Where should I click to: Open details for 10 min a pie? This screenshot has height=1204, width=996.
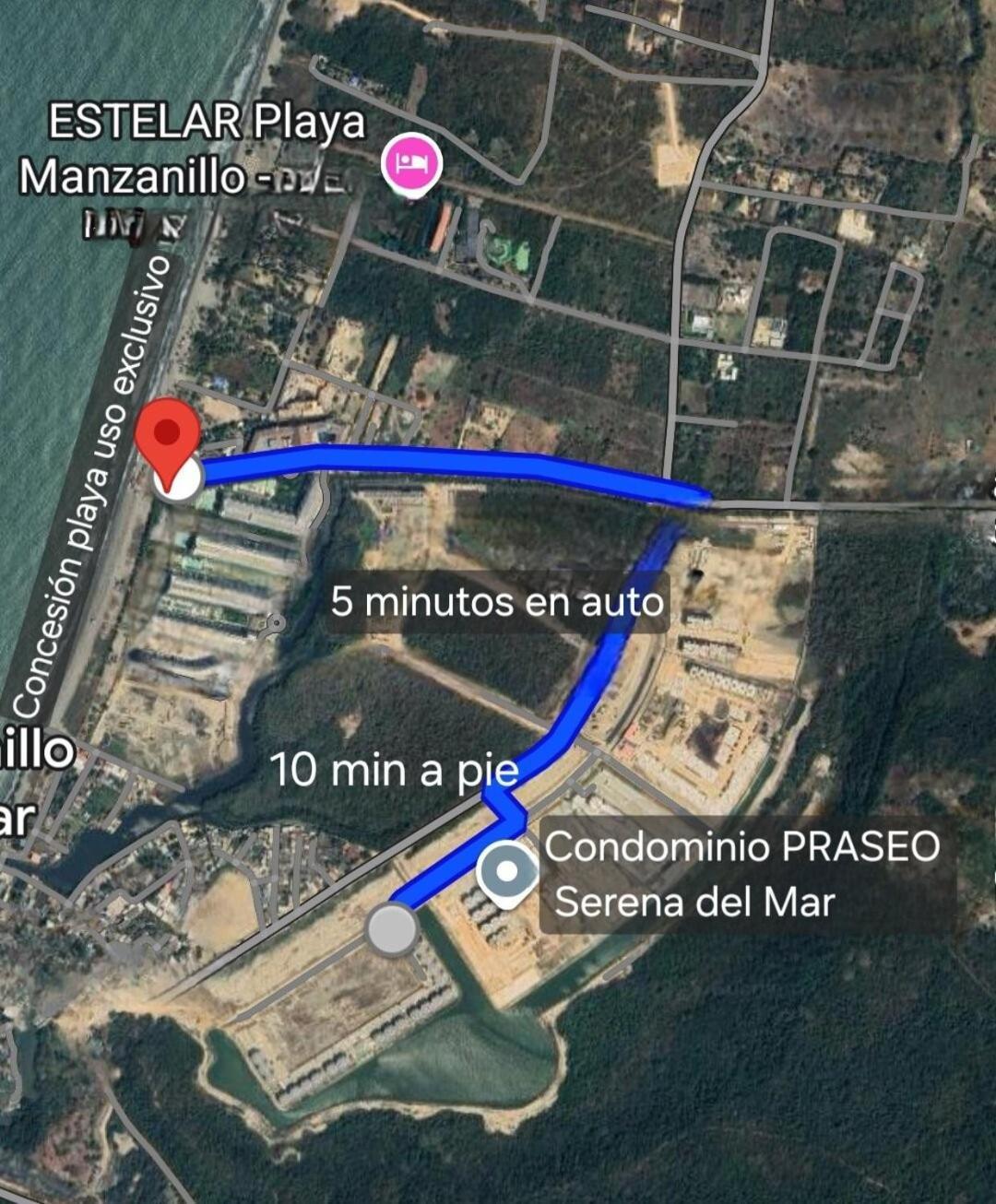tap(395, 768)
